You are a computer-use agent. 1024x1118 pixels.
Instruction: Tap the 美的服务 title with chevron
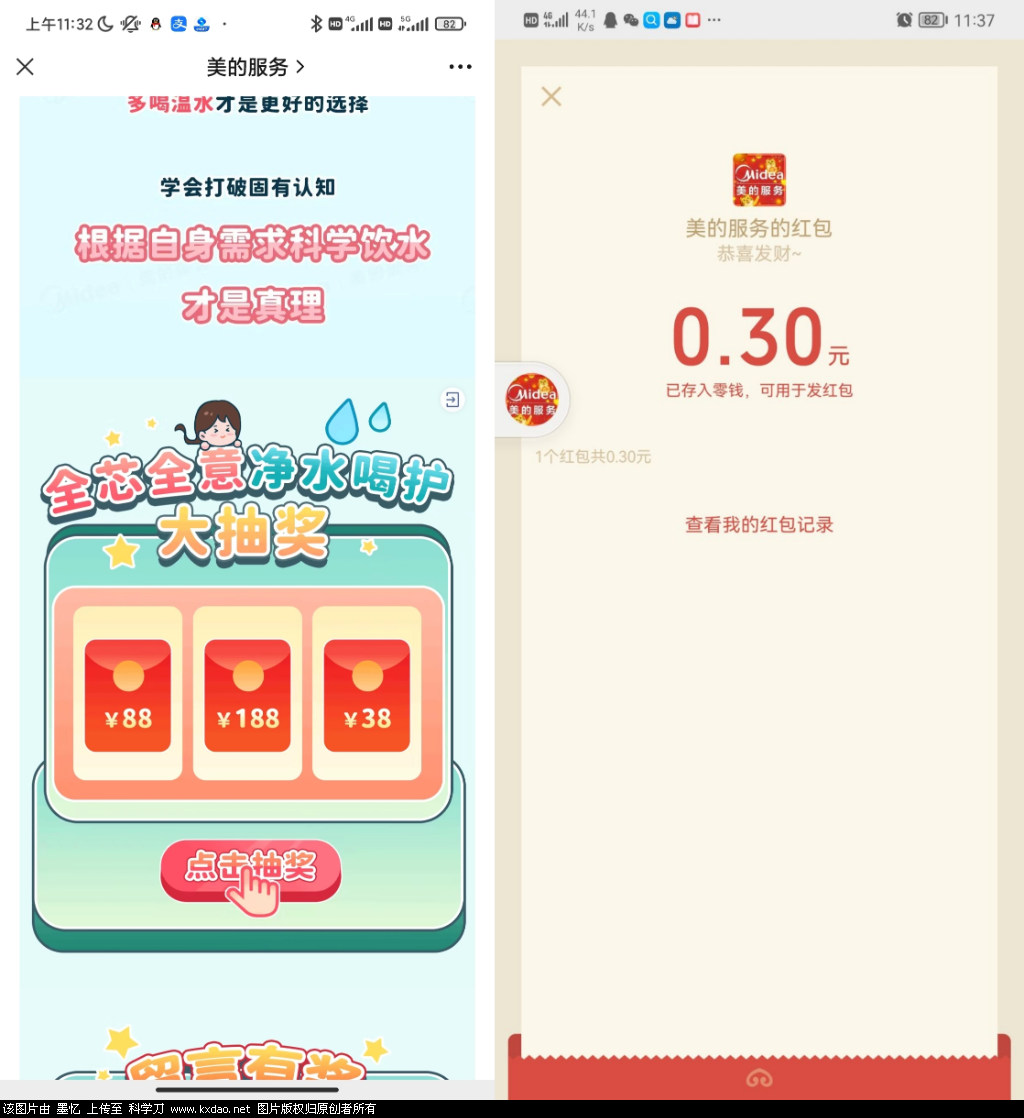click(255, 67)
